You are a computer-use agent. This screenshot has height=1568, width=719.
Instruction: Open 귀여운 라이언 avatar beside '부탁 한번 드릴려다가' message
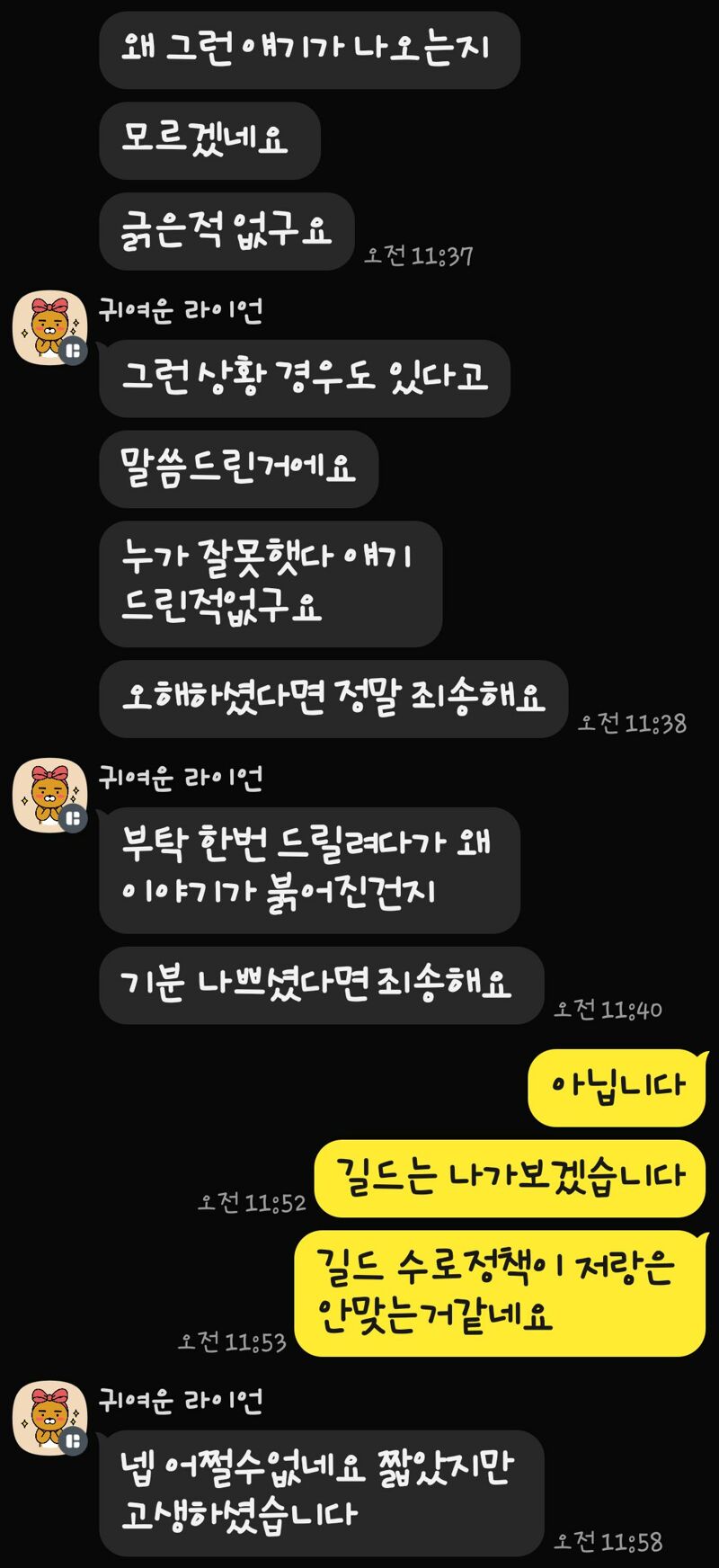50,796
